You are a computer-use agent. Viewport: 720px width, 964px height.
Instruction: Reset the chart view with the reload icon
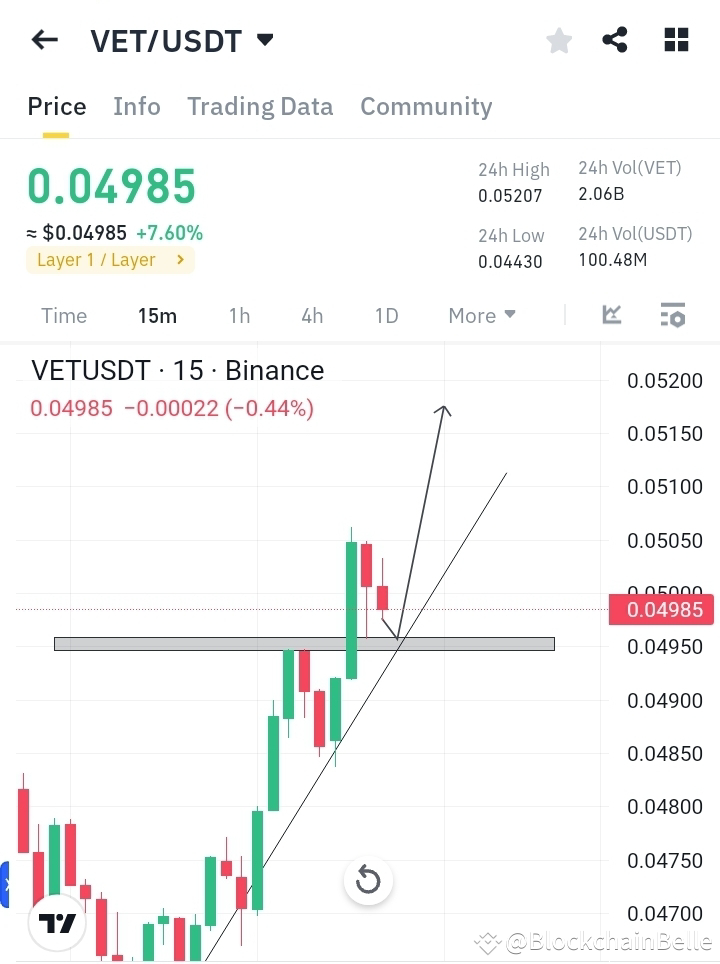[x=368, y=881]
